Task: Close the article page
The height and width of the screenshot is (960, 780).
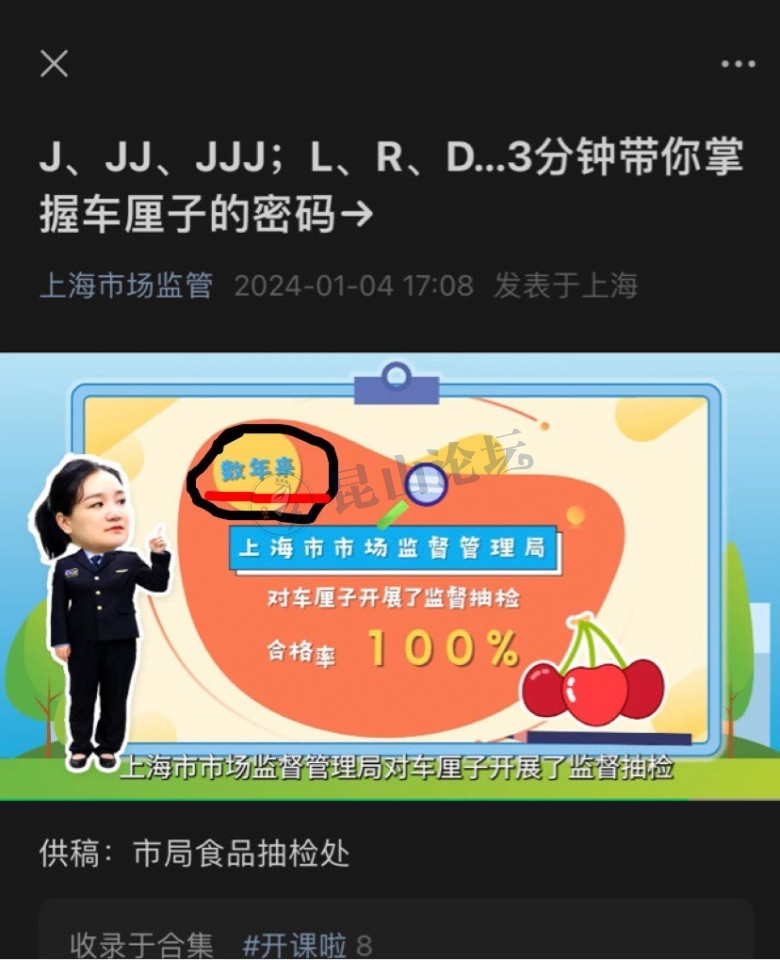Action: click(54, 64)
